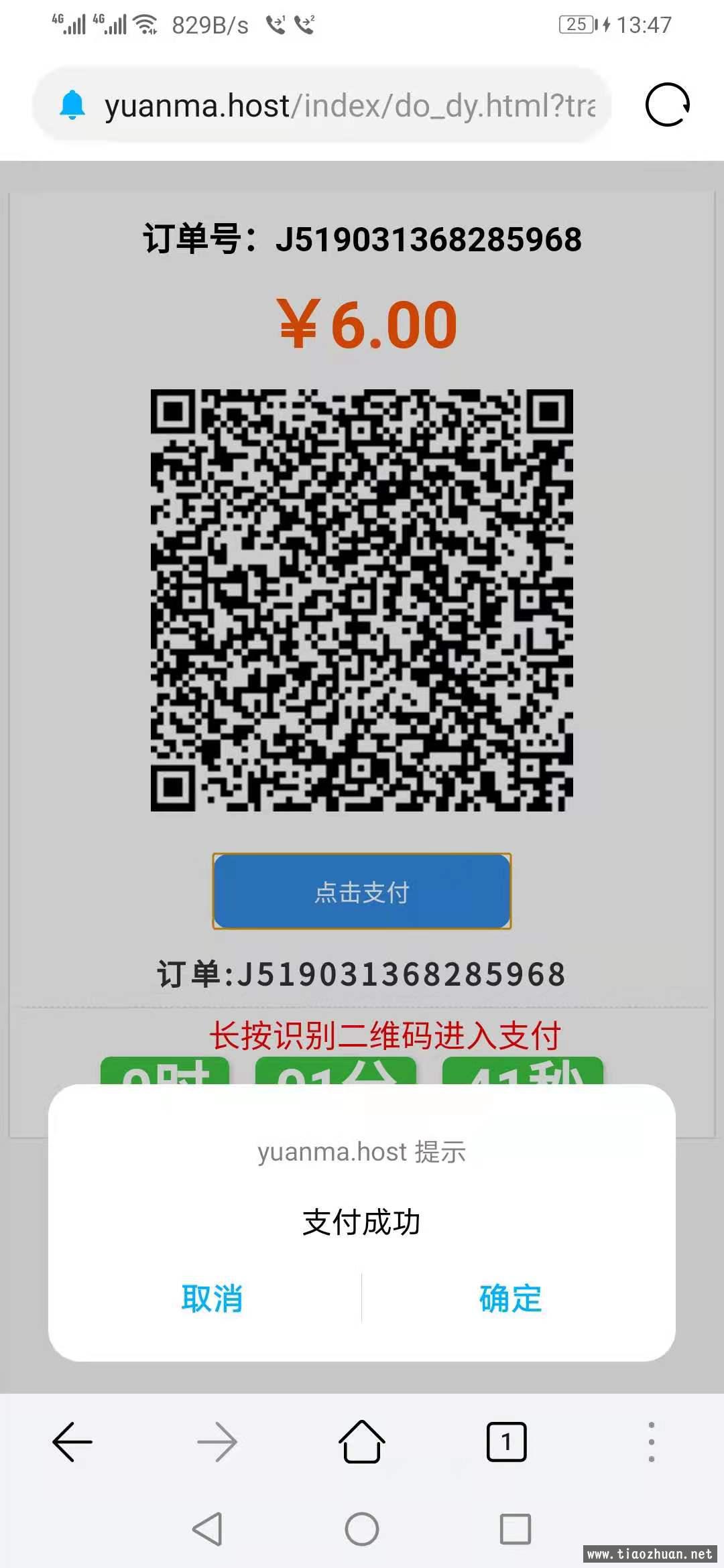Dismiss the dialog by tapping 取消
Screen dimensions: 724x1568
pos(211,1299)
